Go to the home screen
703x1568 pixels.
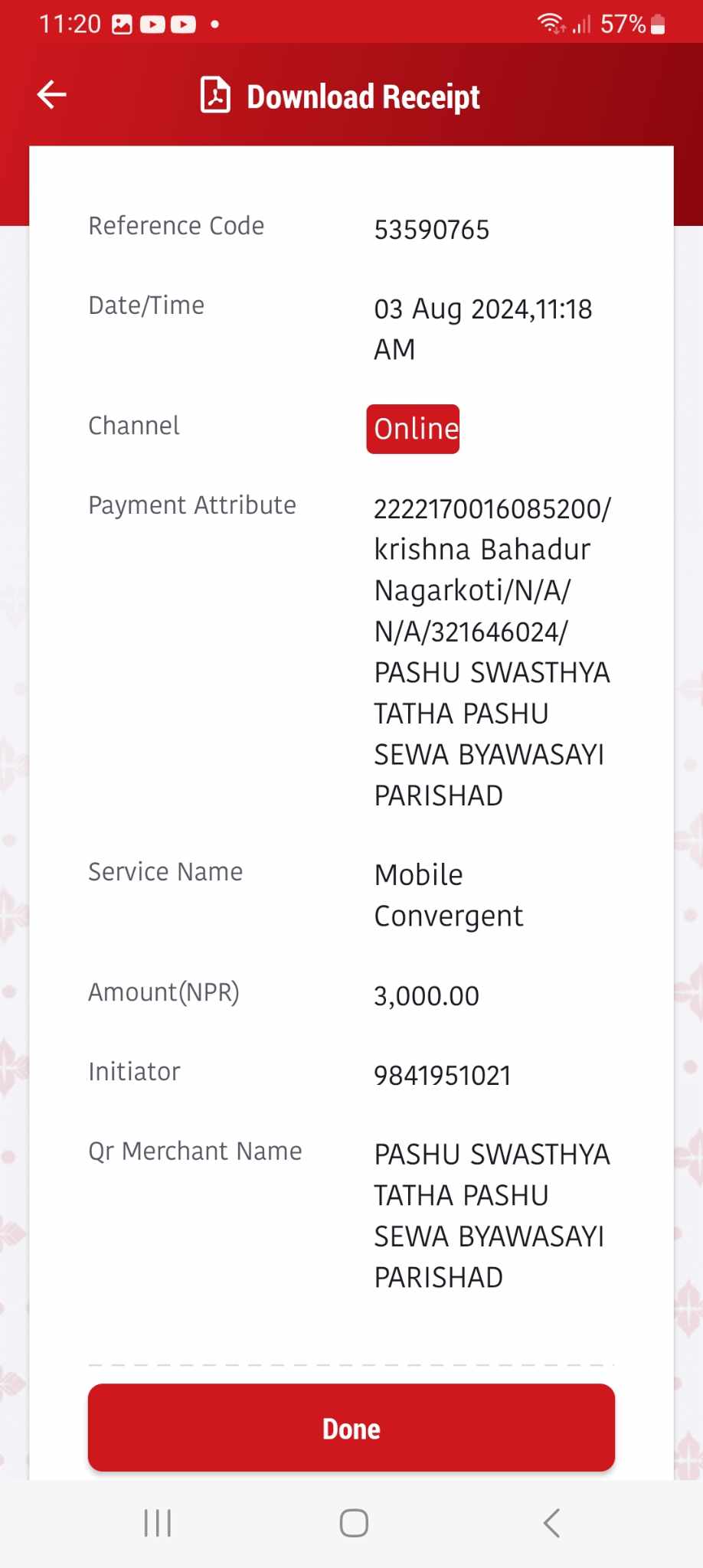pyautogui.click(x=354, y=1523)
